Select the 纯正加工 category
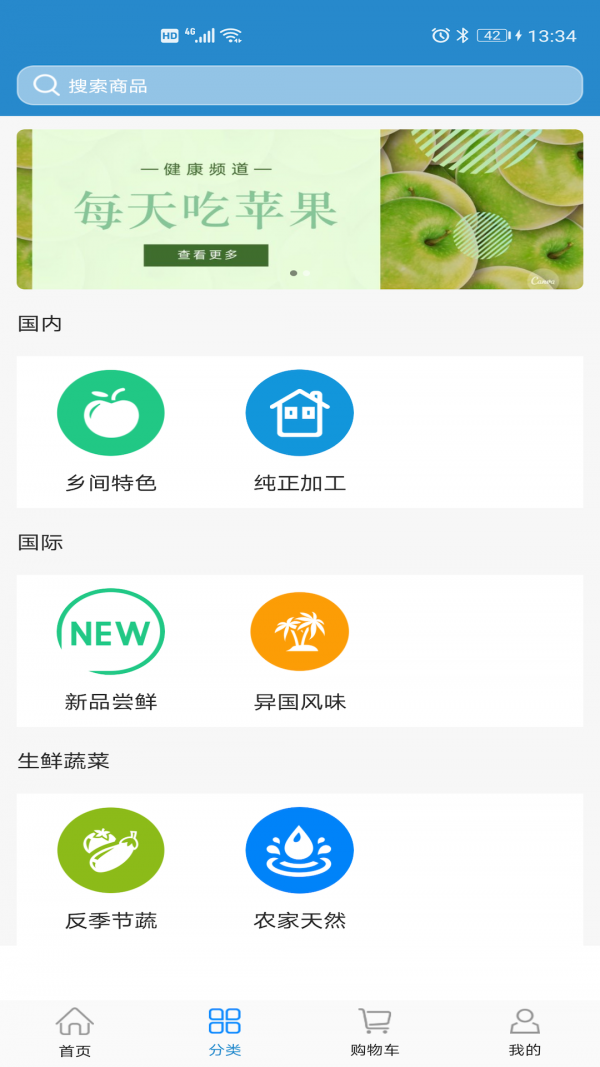Image resolution: width=600 pixels, height=1067 pixels. pyautogui.click(x=300, y=431)
